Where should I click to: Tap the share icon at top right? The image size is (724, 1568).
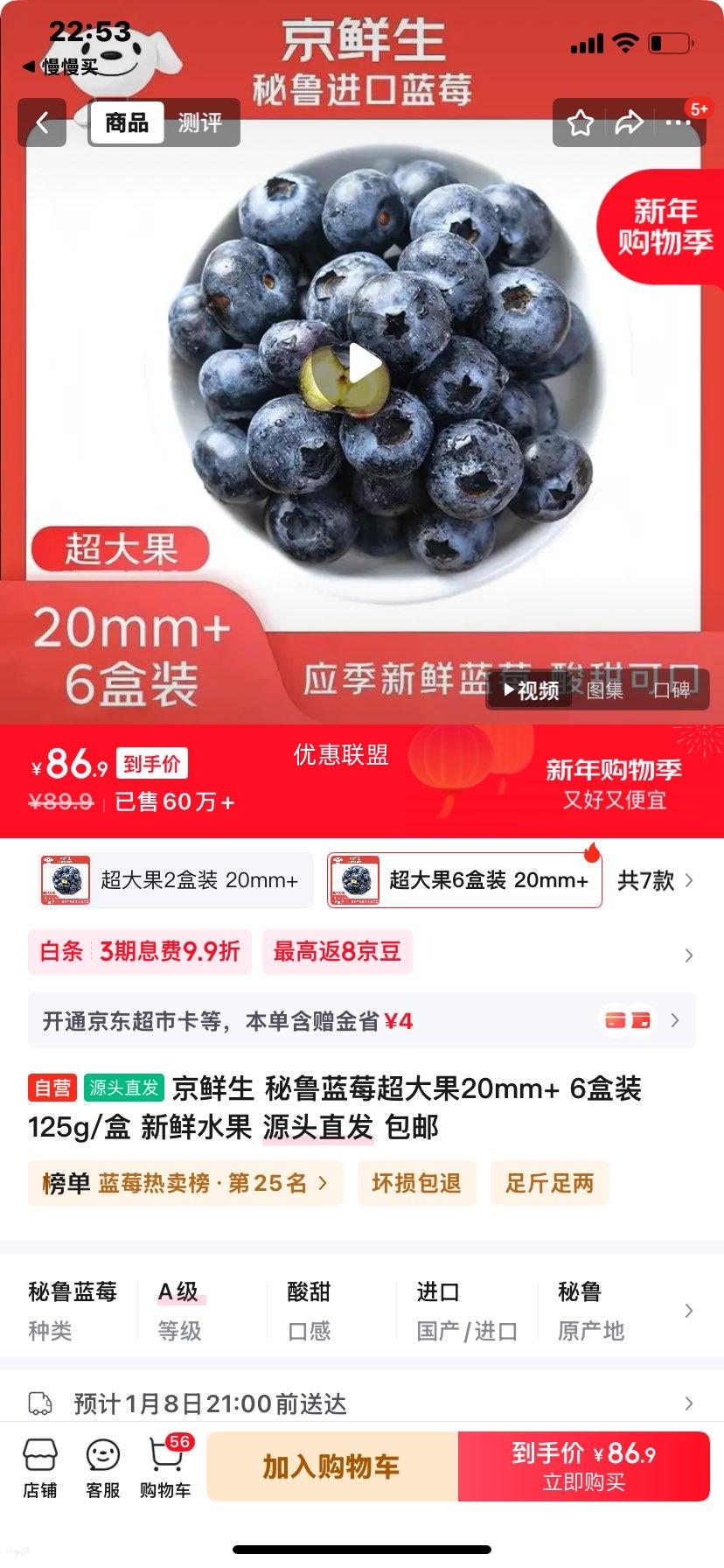pyautogui.click(x=629, y=123)
